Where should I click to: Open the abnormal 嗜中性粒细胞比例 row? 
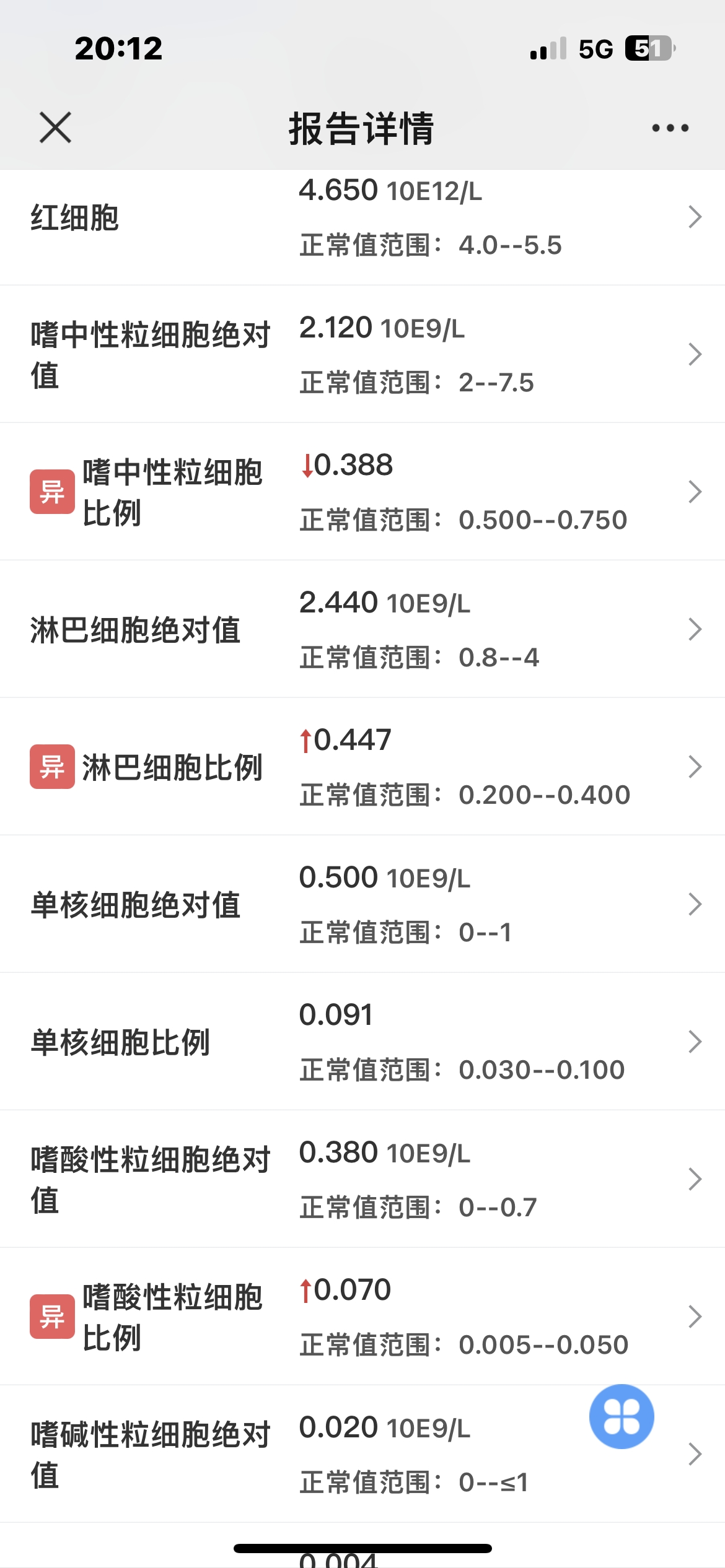tap(362, 492)
